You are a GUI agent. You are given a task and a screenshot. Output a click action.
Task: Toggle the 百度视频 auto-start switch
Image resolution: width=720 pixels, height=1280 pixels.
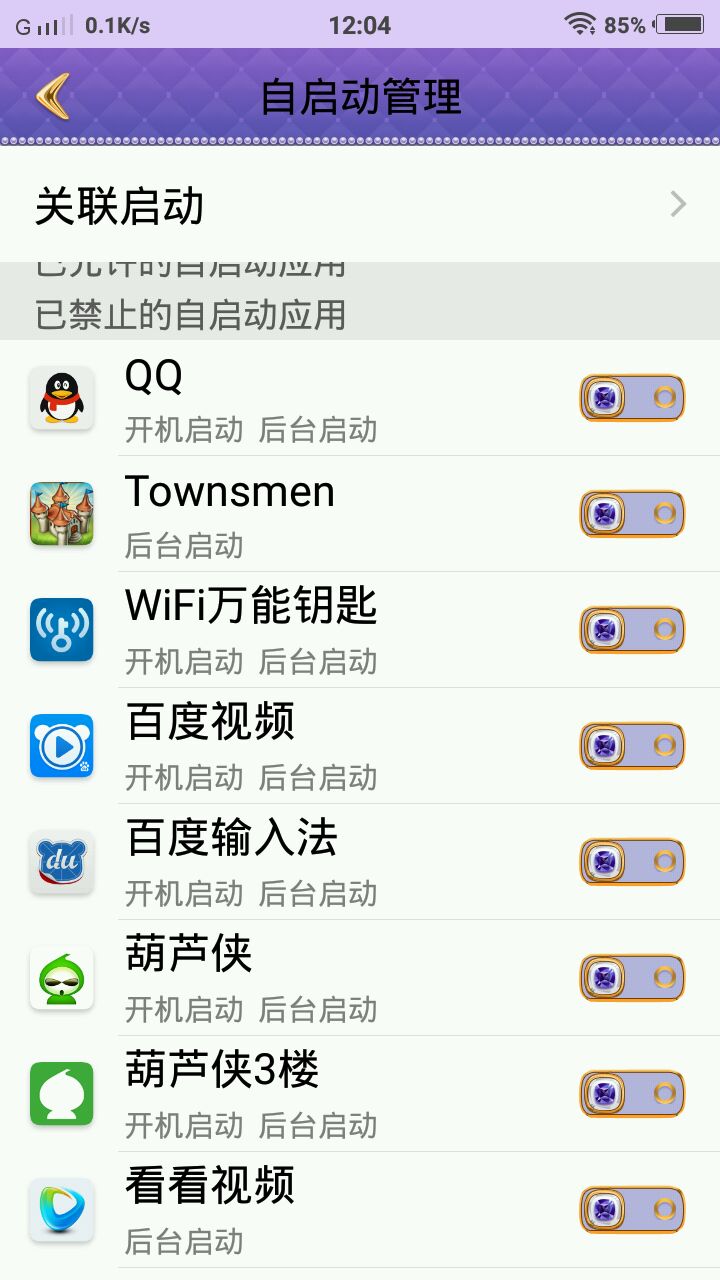632,746
